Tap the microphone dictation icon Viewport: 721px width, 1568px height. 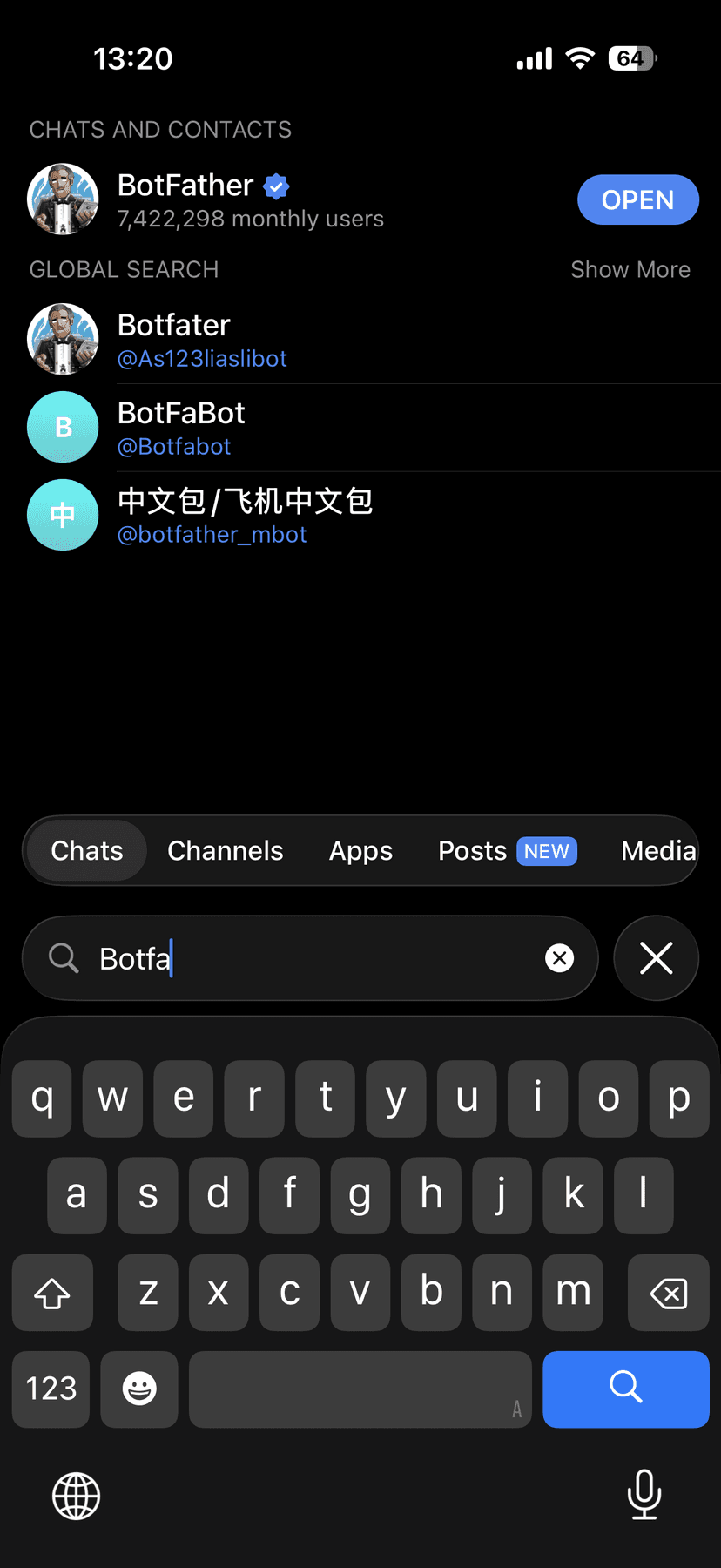coord(644,1497)
